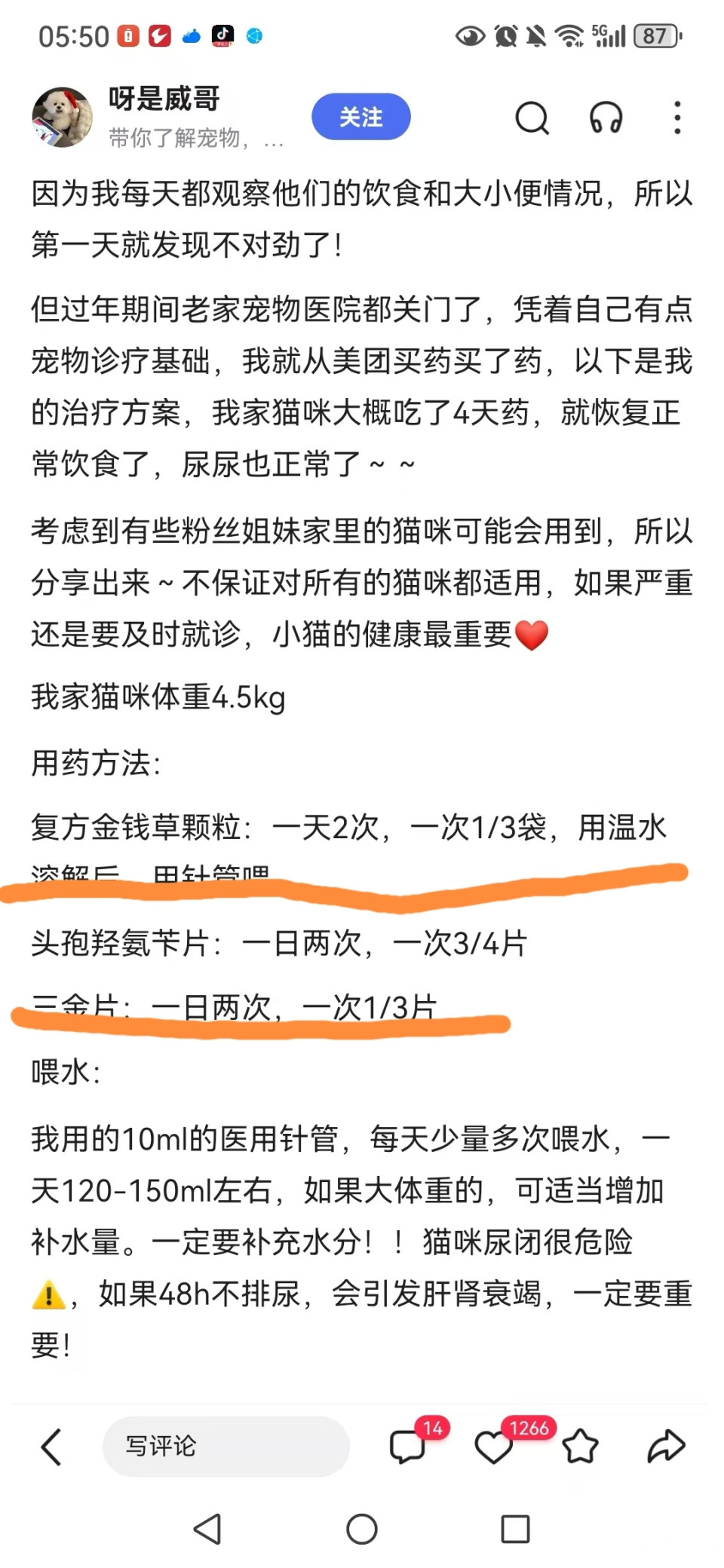Screen dimensions: 724x1568
Task: View the 14 comments
Action: click(x=408, y=1446)
